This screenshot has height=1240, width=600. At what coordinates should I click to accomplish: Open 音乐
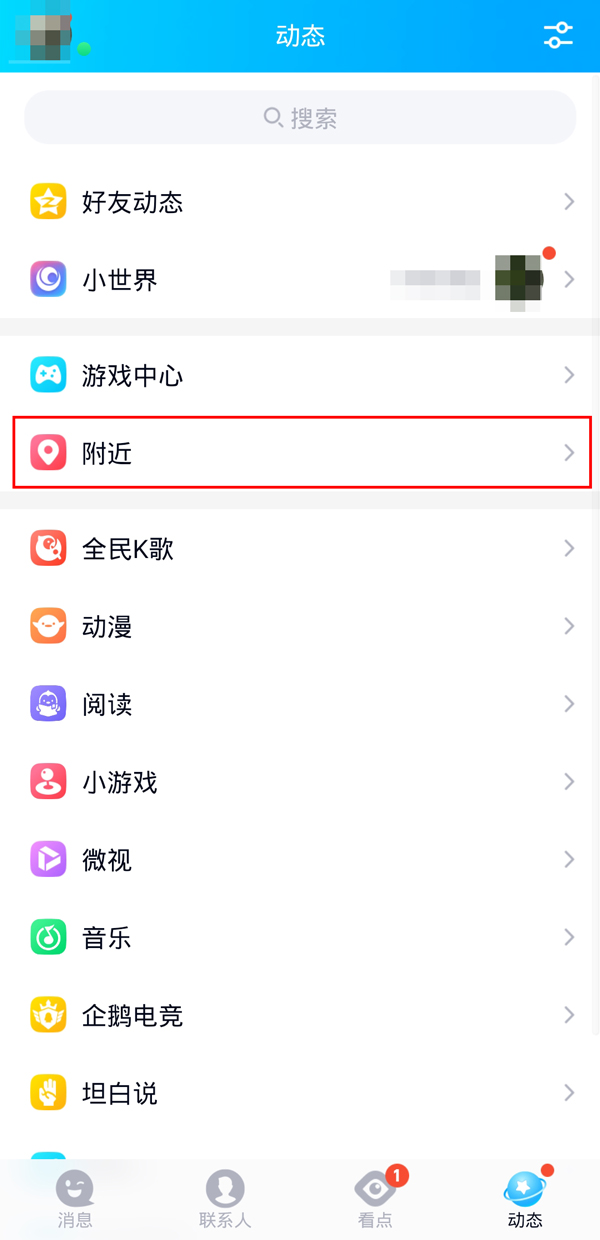(x=300, y=938)
